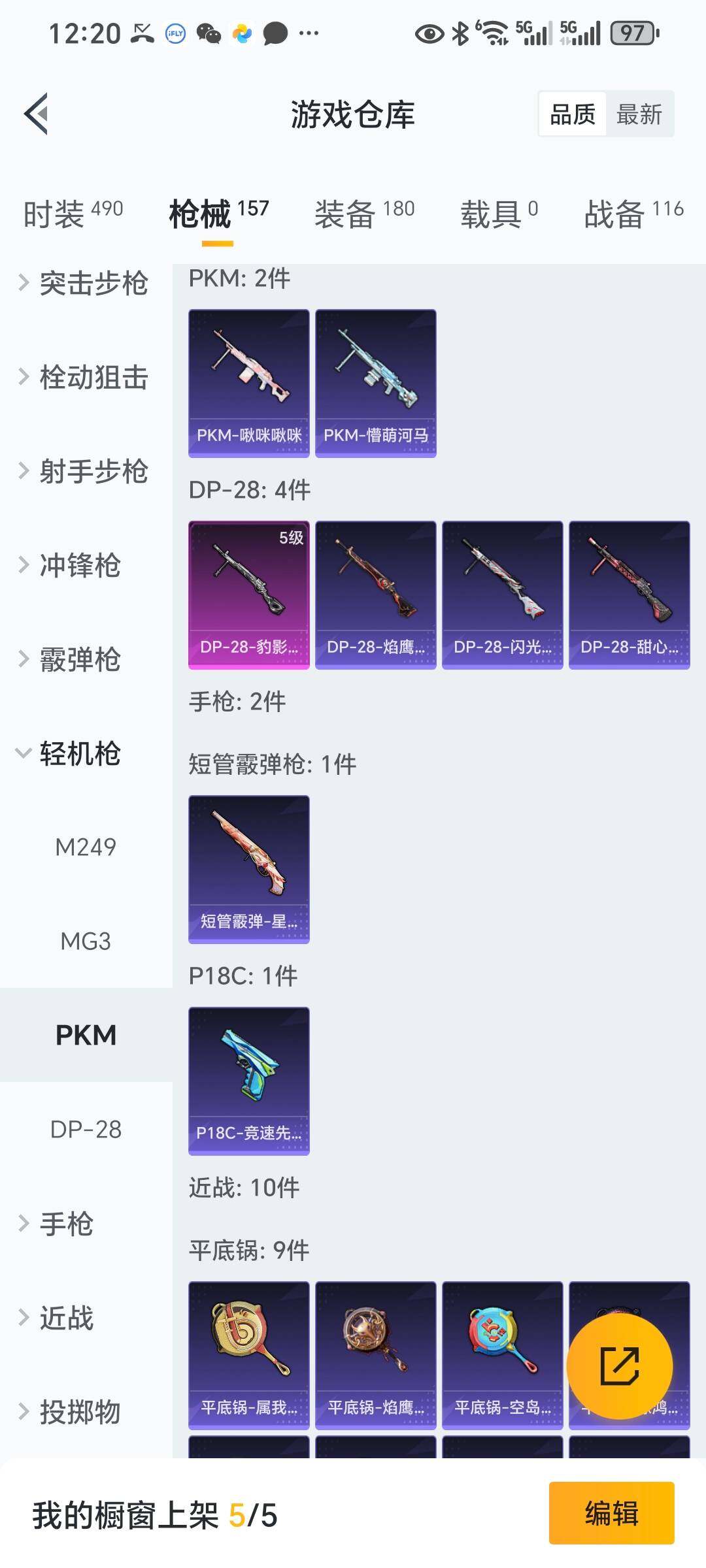Open the PKM-懵萌河马 skin tile

(375, 383)
